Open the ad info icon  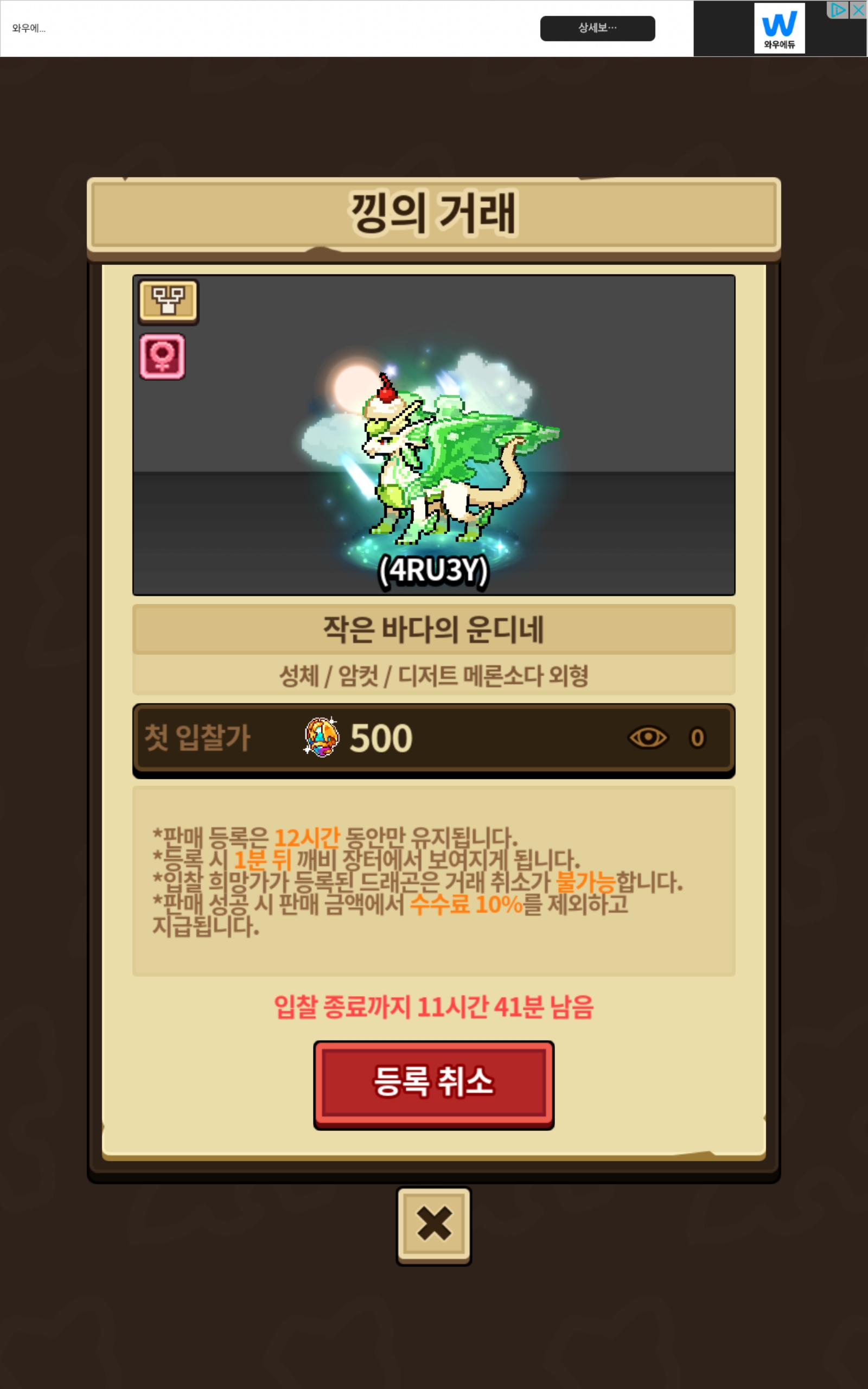(x=838, y=10)
